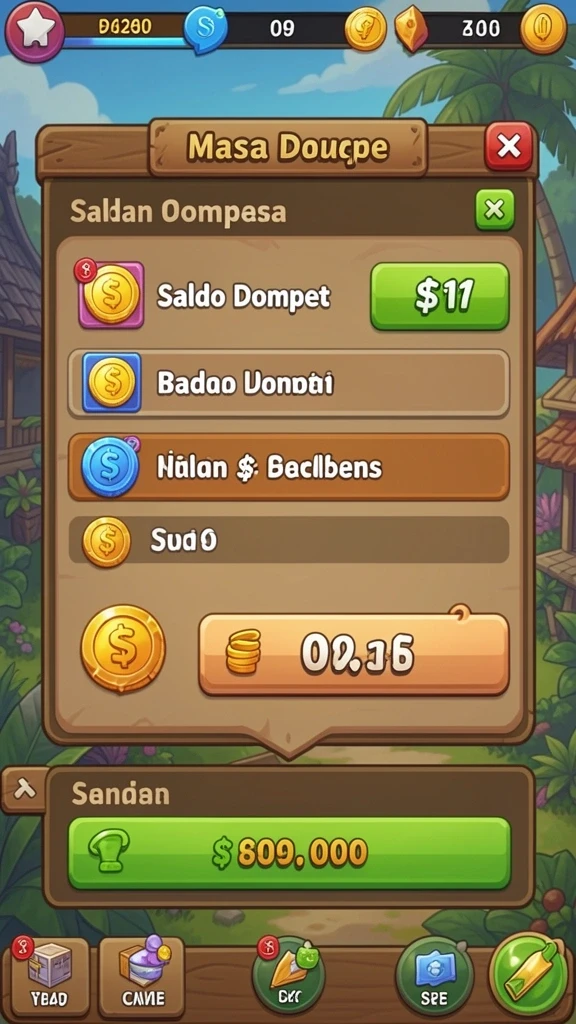Open the Nulan $ Bacllbens row

click(x=289, y=467)
